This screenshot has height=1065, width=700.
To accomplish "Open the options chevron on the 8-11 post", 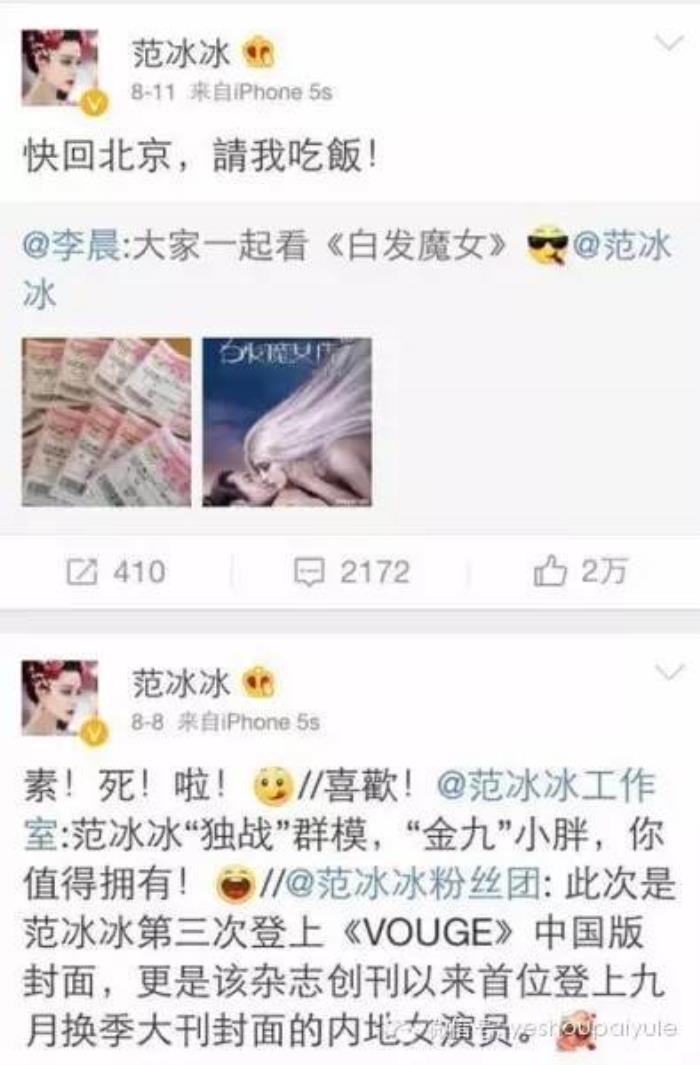I will click(x=667, y=43).
